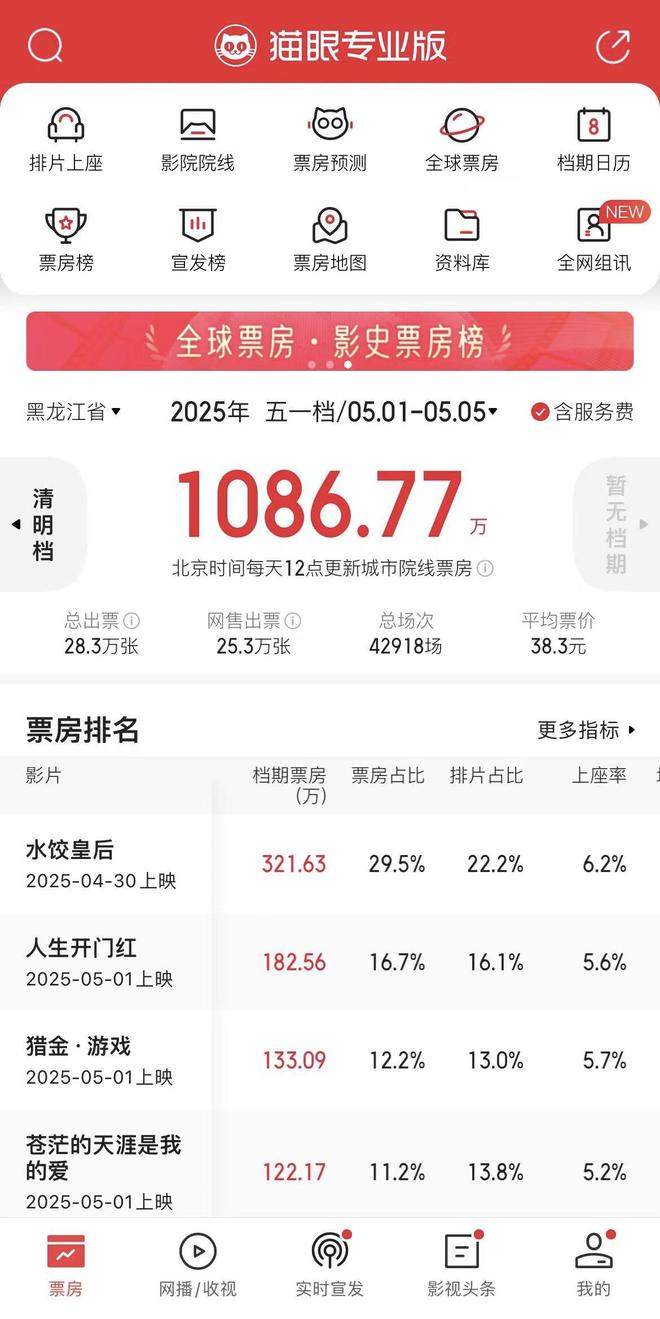Go to 影院院线 section
This screenshot has height=1319, width=660.
pyautogui.click(x=198, y=139)
